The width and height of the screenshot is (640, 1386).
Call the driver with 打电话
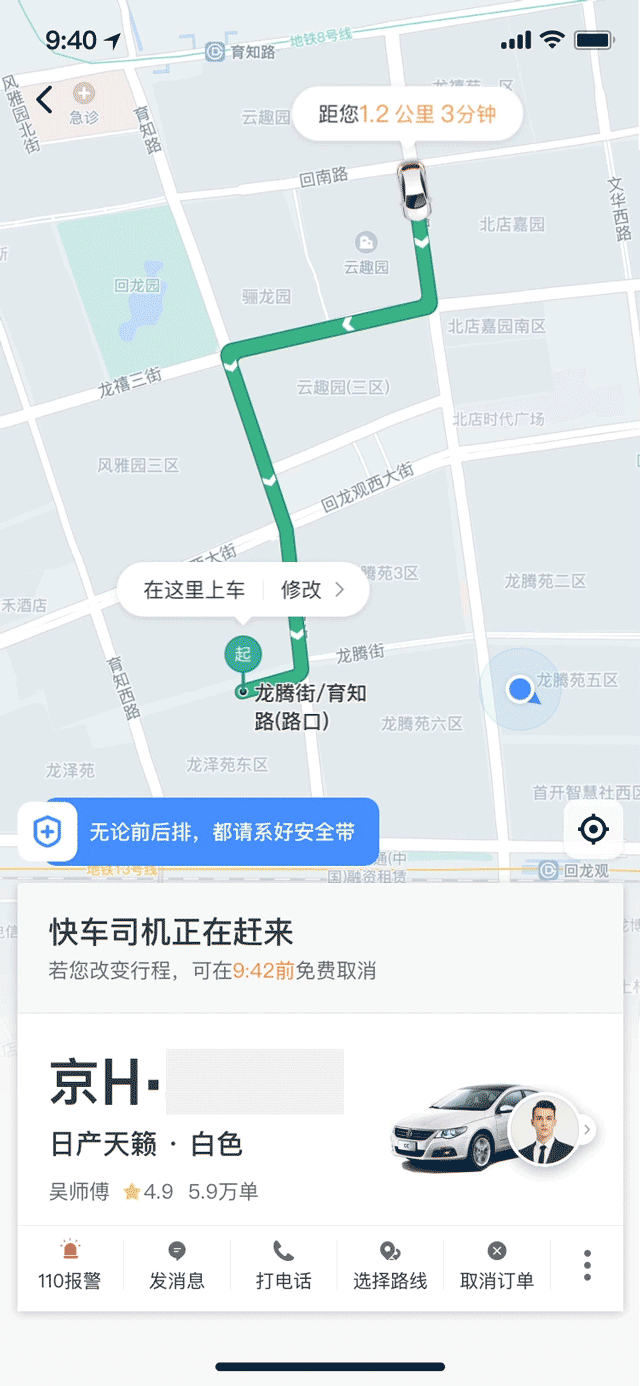(x=283, y=1265)
